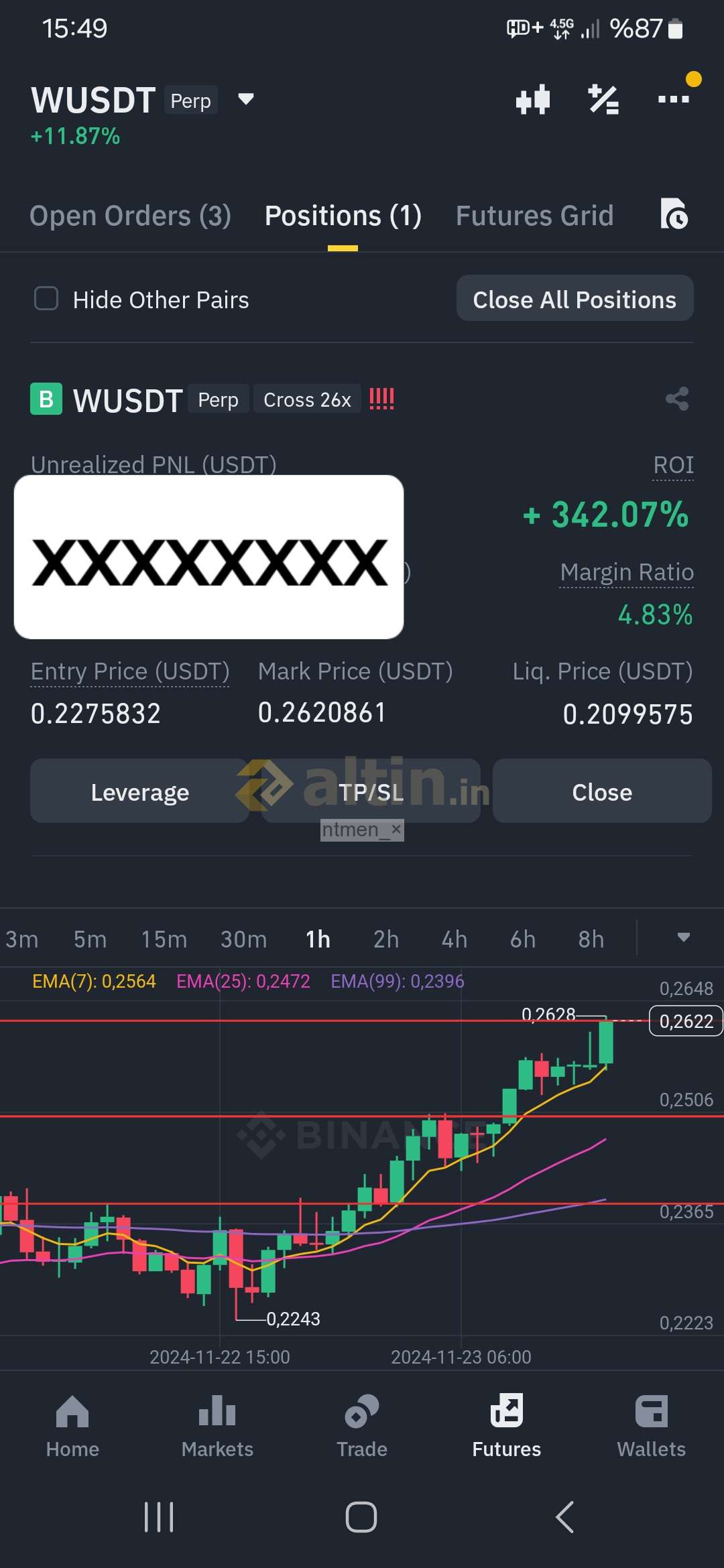Switch to the Open Orders (3) tab
This screenshot has height=1568, width=724.
(131, 216)
